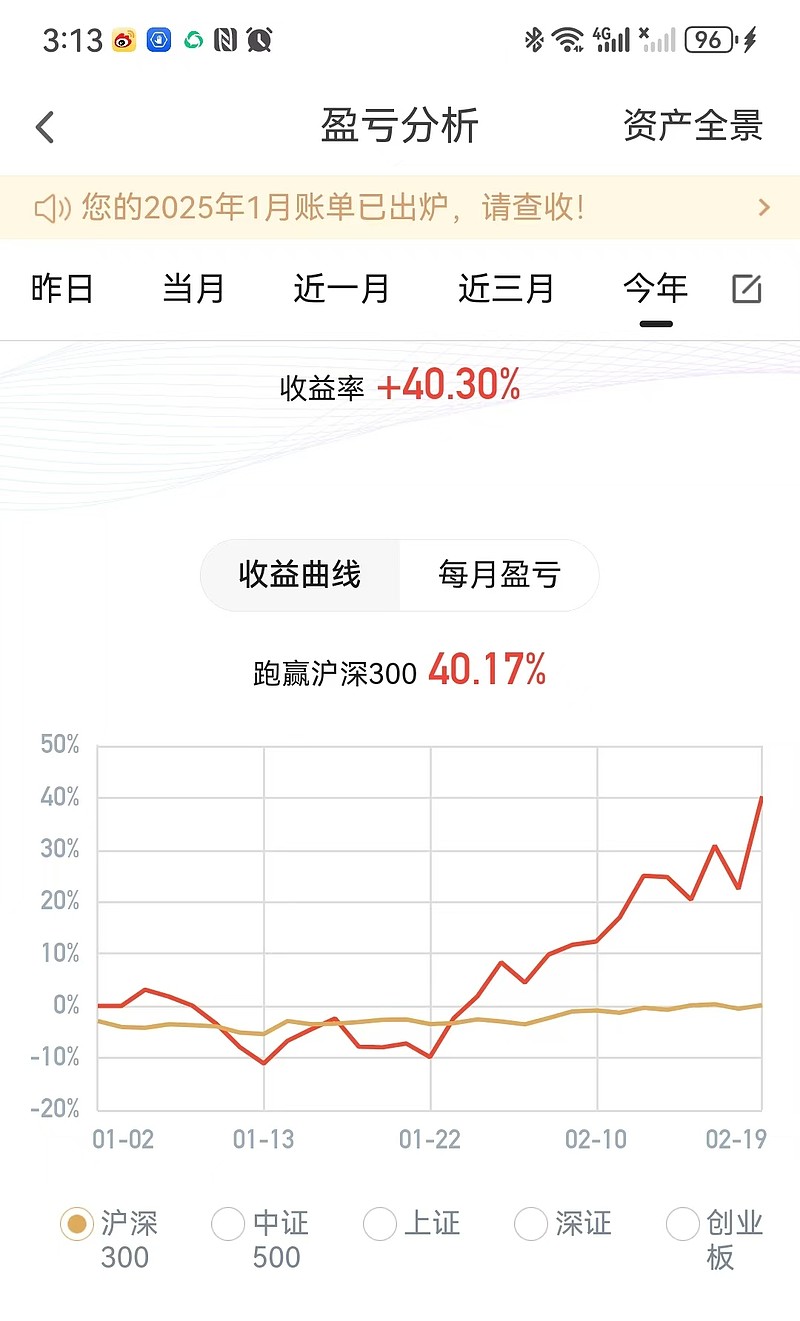Select the 沪深300 benchmark
Screen dimensions: 800x1321
(x=109, y=1239)
